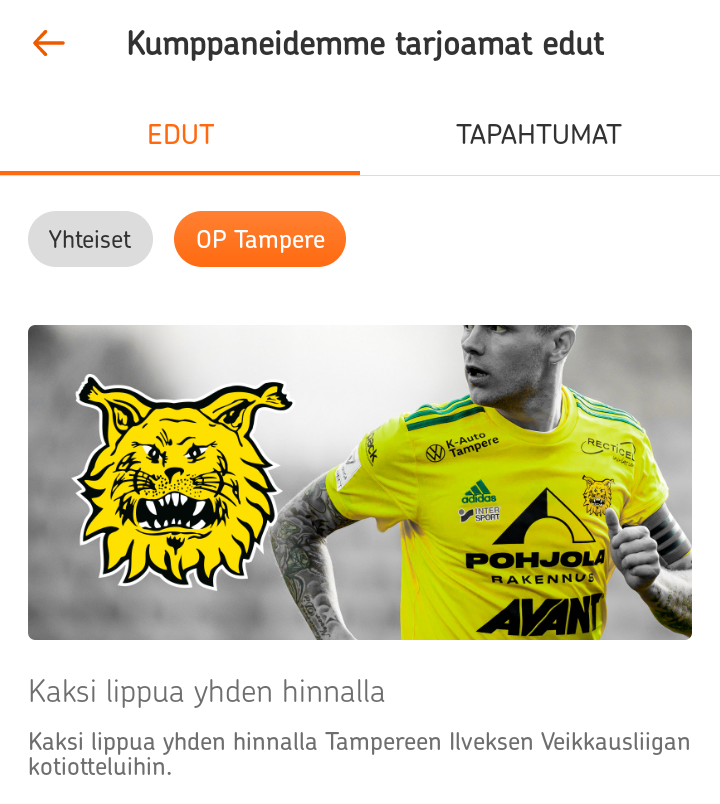The width and height of the screenshot is (720, 804).
Task: Open the Kaksi lippua yhden hinnalla offer
Action: tap(360, 482)
